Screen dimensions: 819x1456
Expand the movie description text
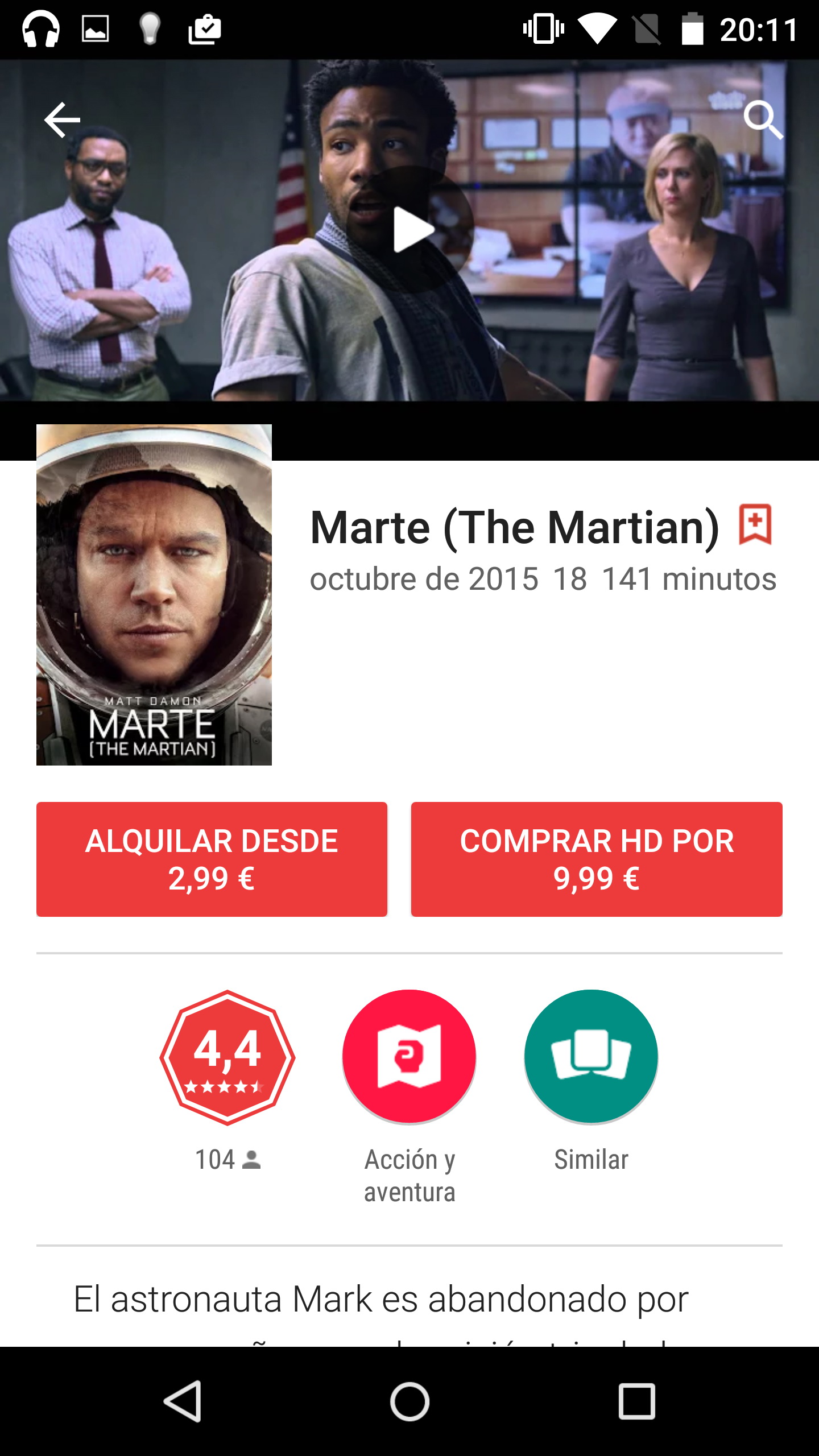409,1308
